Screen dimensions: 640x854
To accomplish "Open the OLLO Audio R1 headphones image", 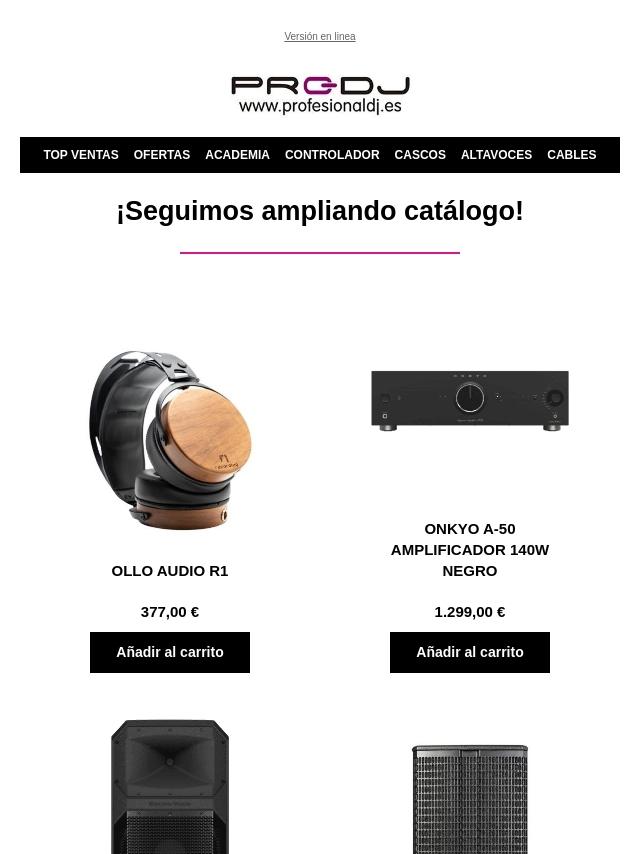I will tap(170, 439).
